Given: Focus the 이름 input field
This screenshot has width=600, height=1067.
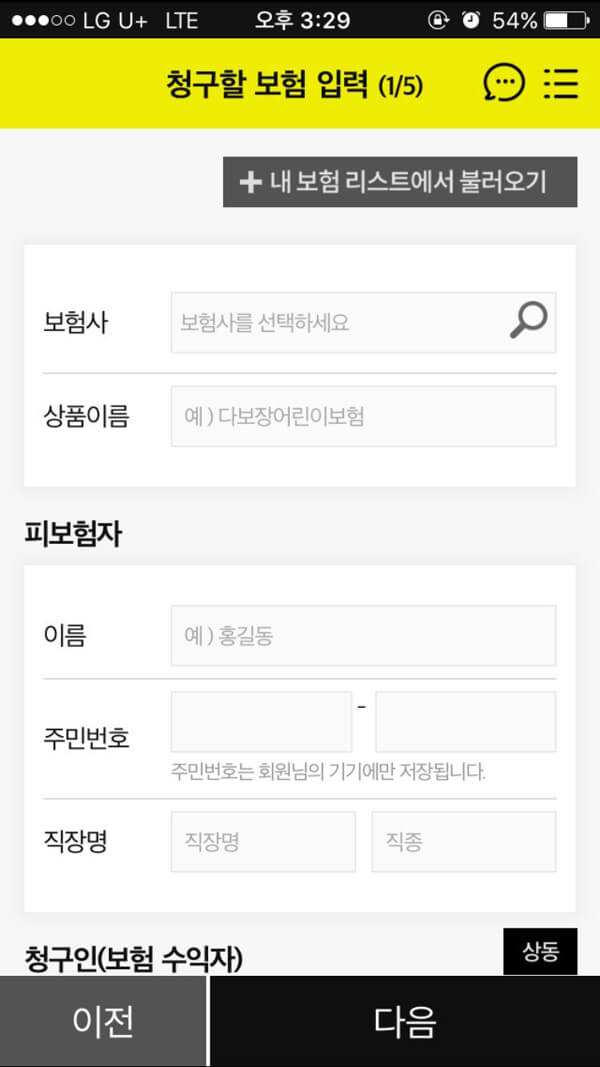Looking at the screenshot, I should [363, 636].
